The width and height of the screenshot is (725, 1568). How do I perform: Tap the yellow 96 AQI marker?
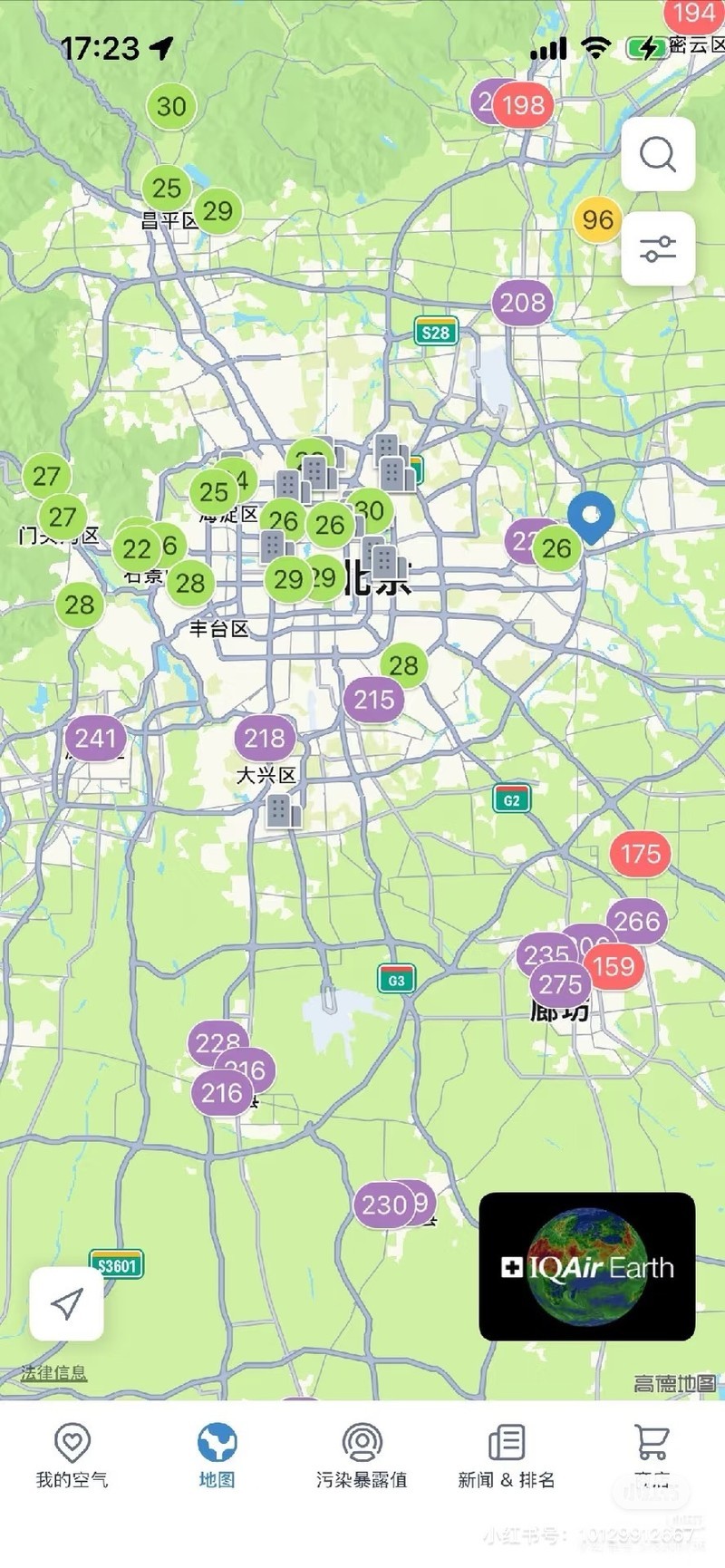pos(598,219)
